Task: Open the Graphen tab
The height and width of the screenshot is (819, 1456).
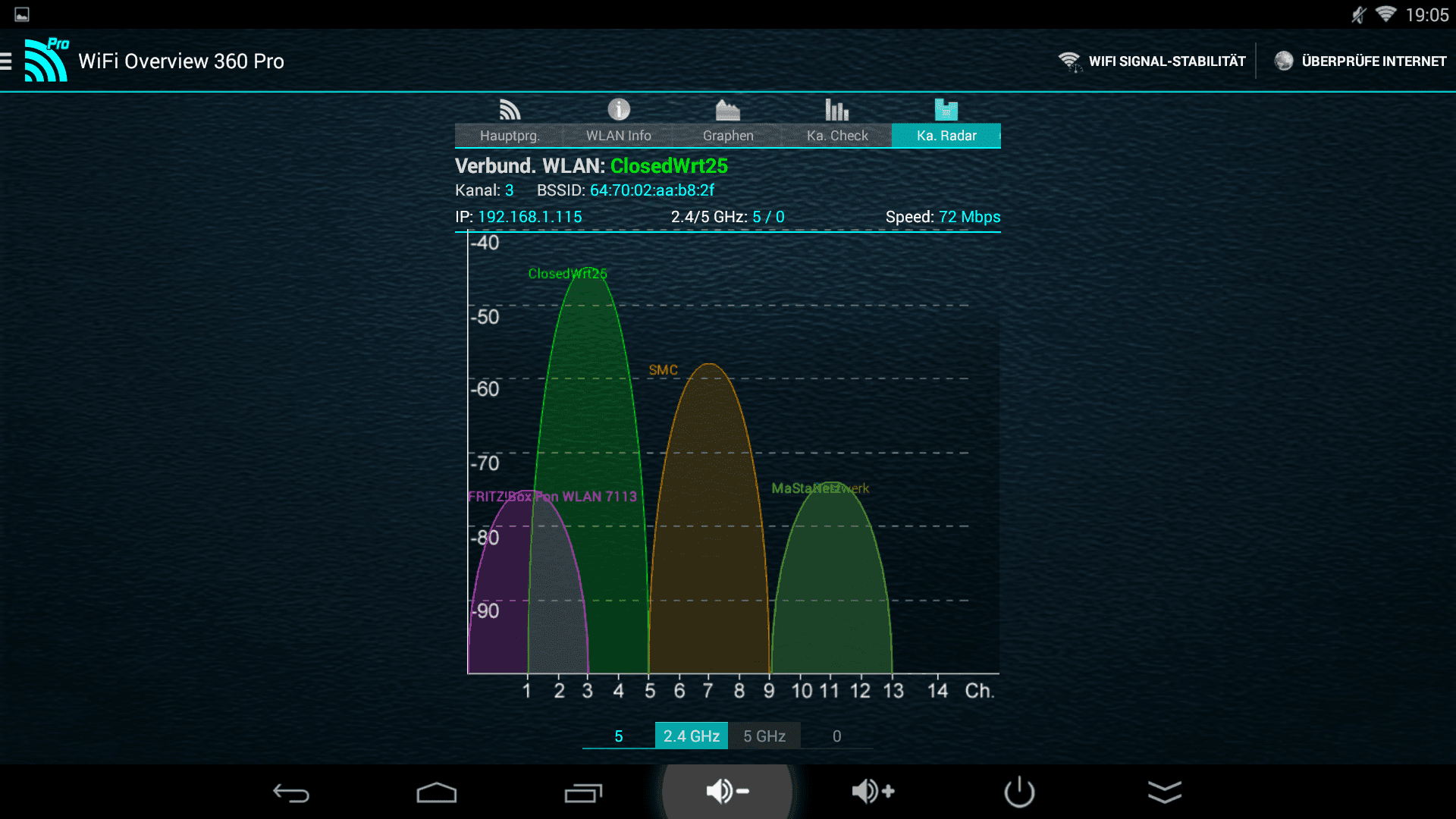Action: [728, 123]
